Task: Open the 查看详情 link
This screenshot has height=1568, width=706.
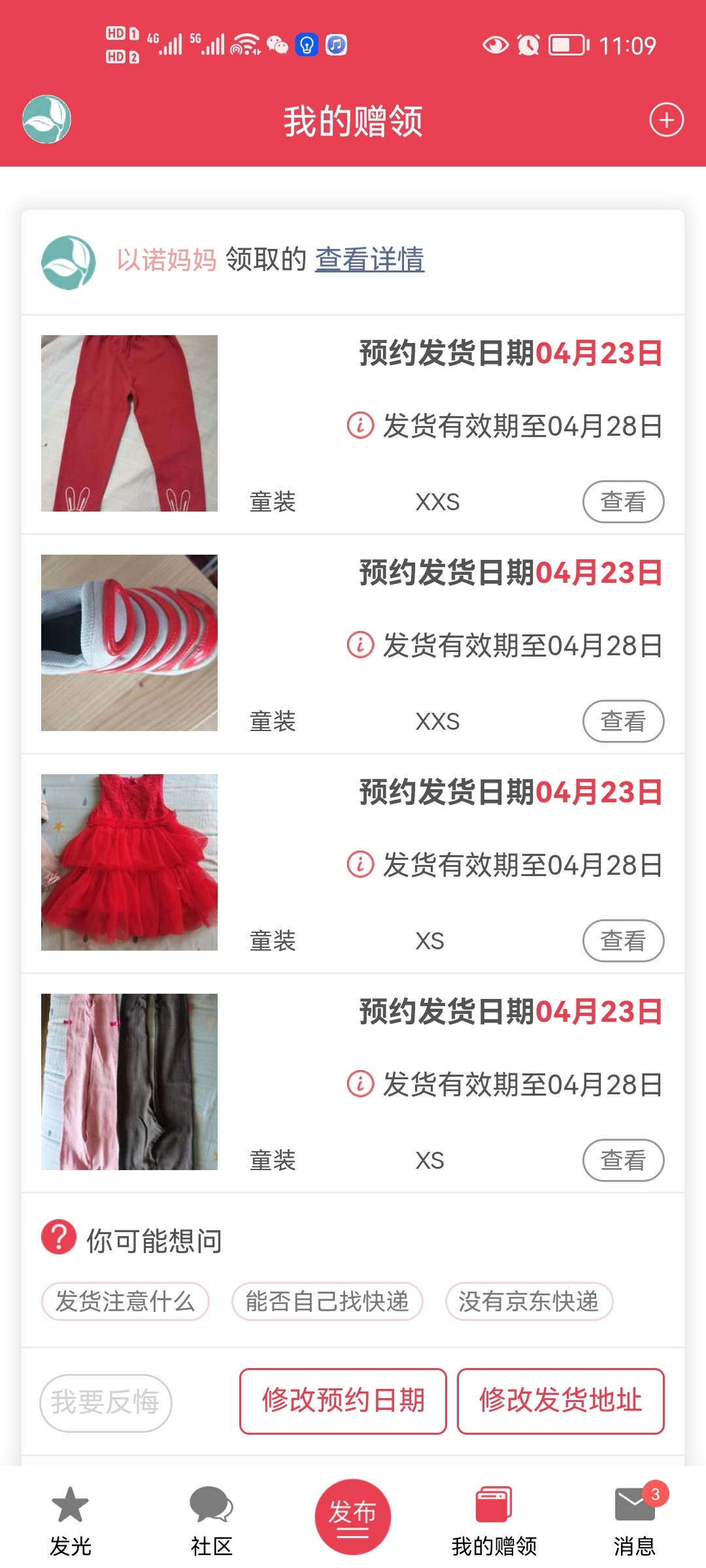Action: click(369, 259)
